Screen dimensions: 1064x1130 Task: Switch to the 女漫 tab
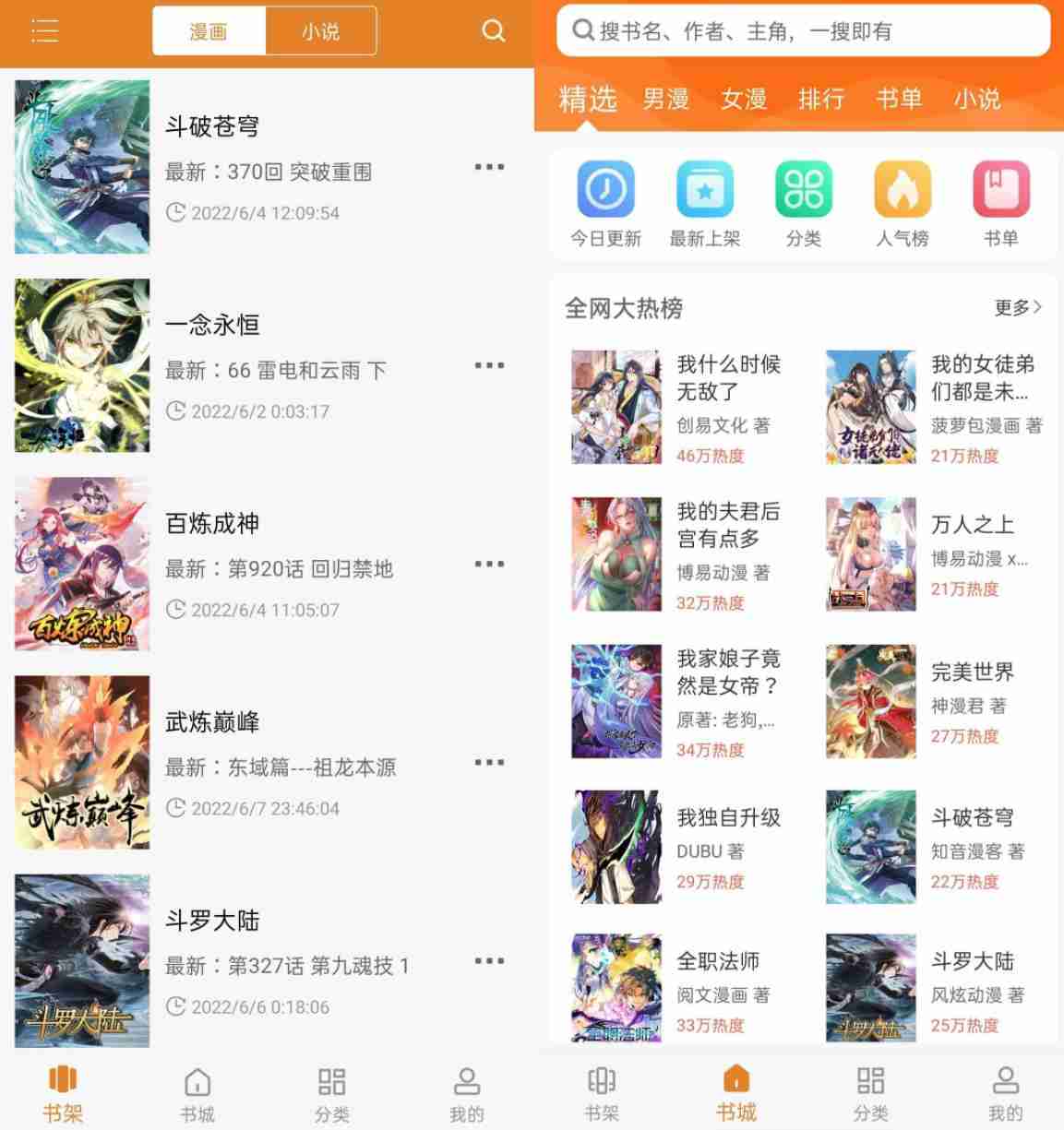[744, 99]
